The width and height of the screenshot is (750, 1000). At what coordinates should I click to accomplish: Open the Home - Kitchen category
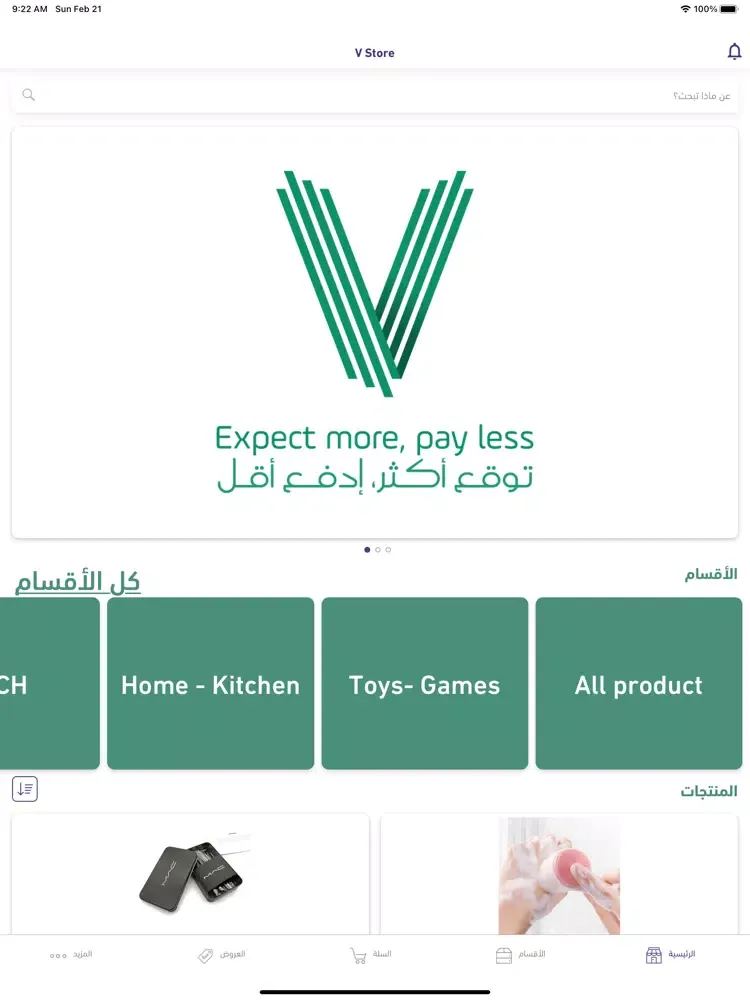click(x=210, y=684)
